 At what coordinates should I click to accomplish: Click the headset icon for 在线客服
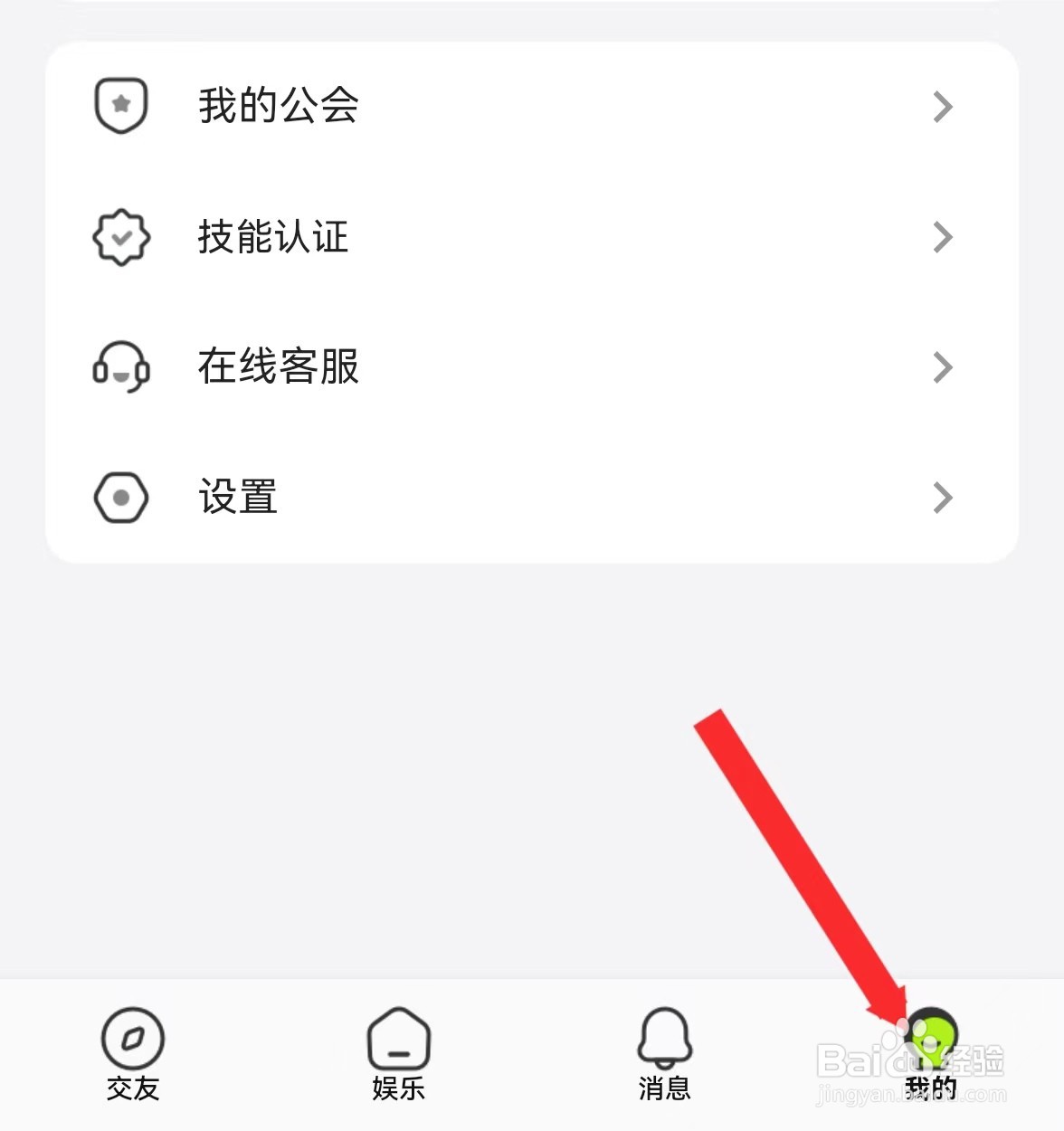click(x=122, y=367)
